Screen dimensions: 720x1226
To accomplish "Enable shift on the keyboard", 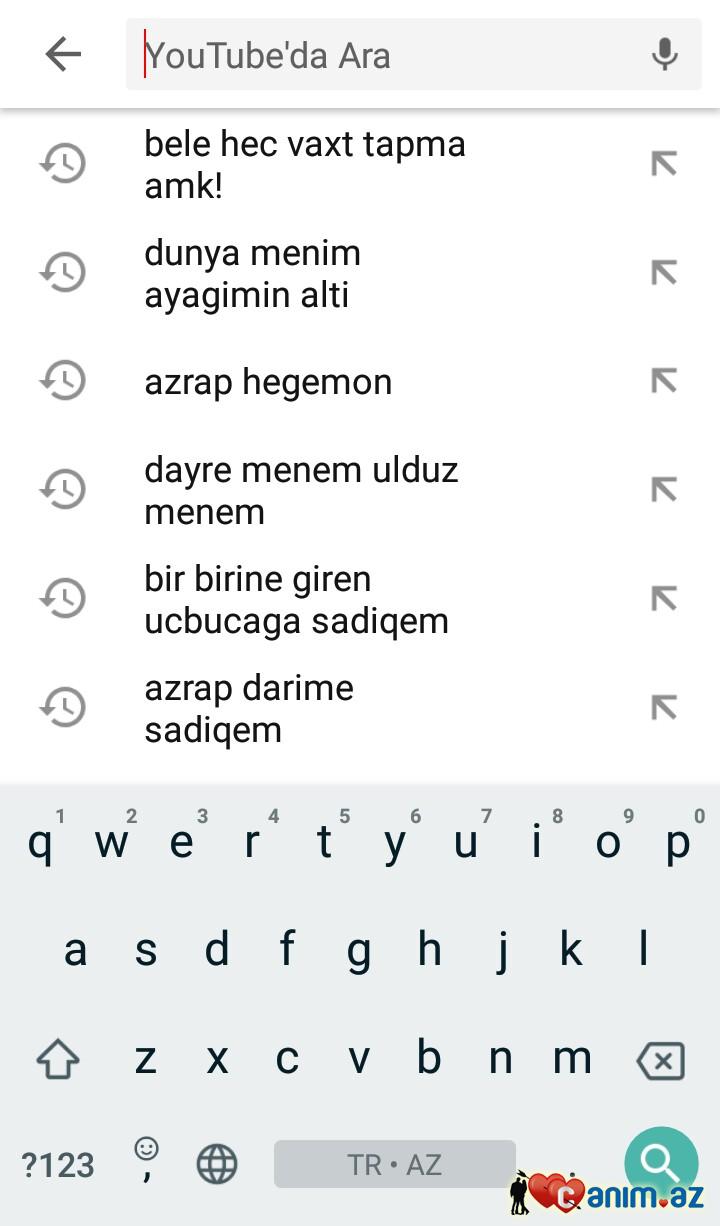I will click(x=58, y=1060).
